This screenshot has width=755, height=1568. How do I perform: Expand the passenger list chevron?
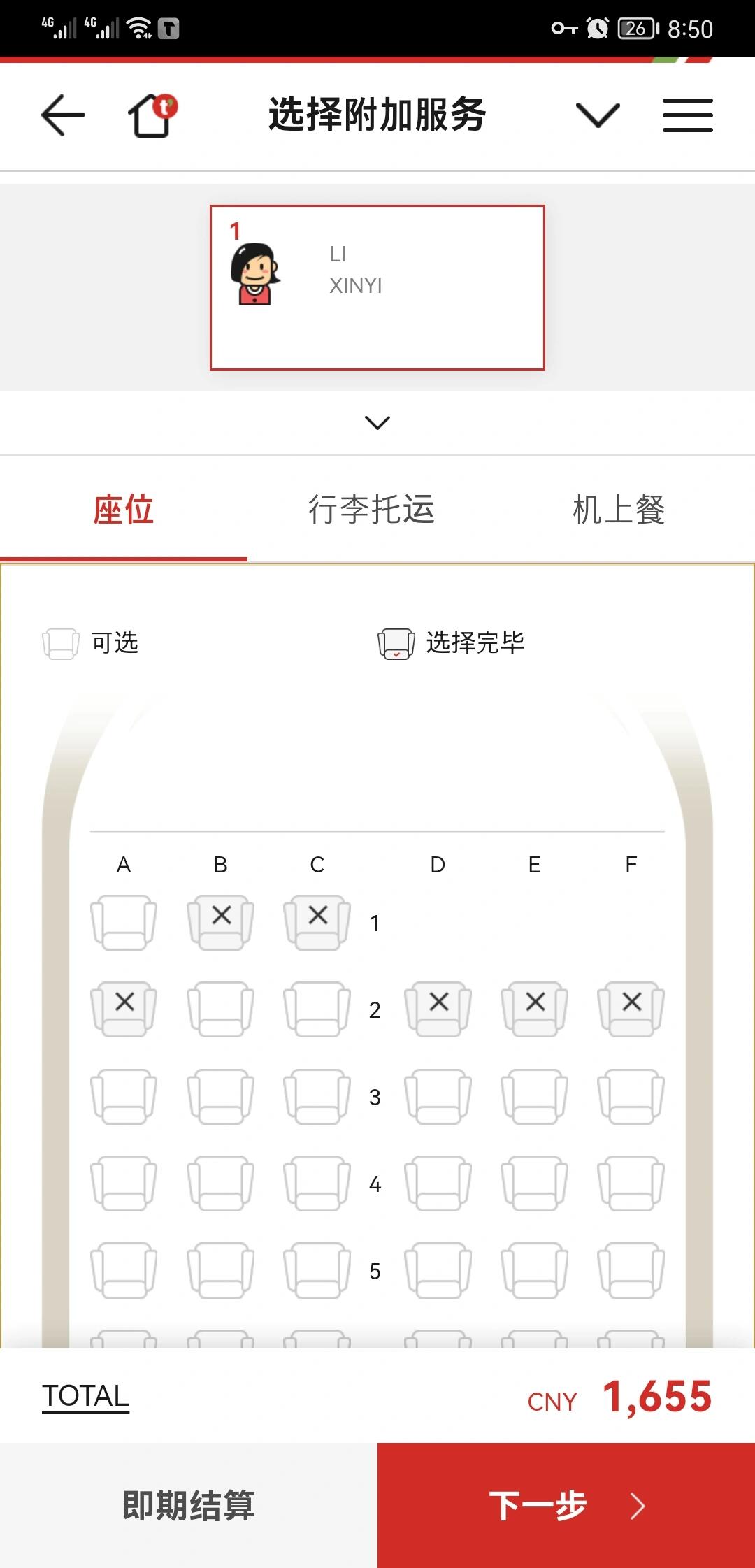click(x=377, y=422)
